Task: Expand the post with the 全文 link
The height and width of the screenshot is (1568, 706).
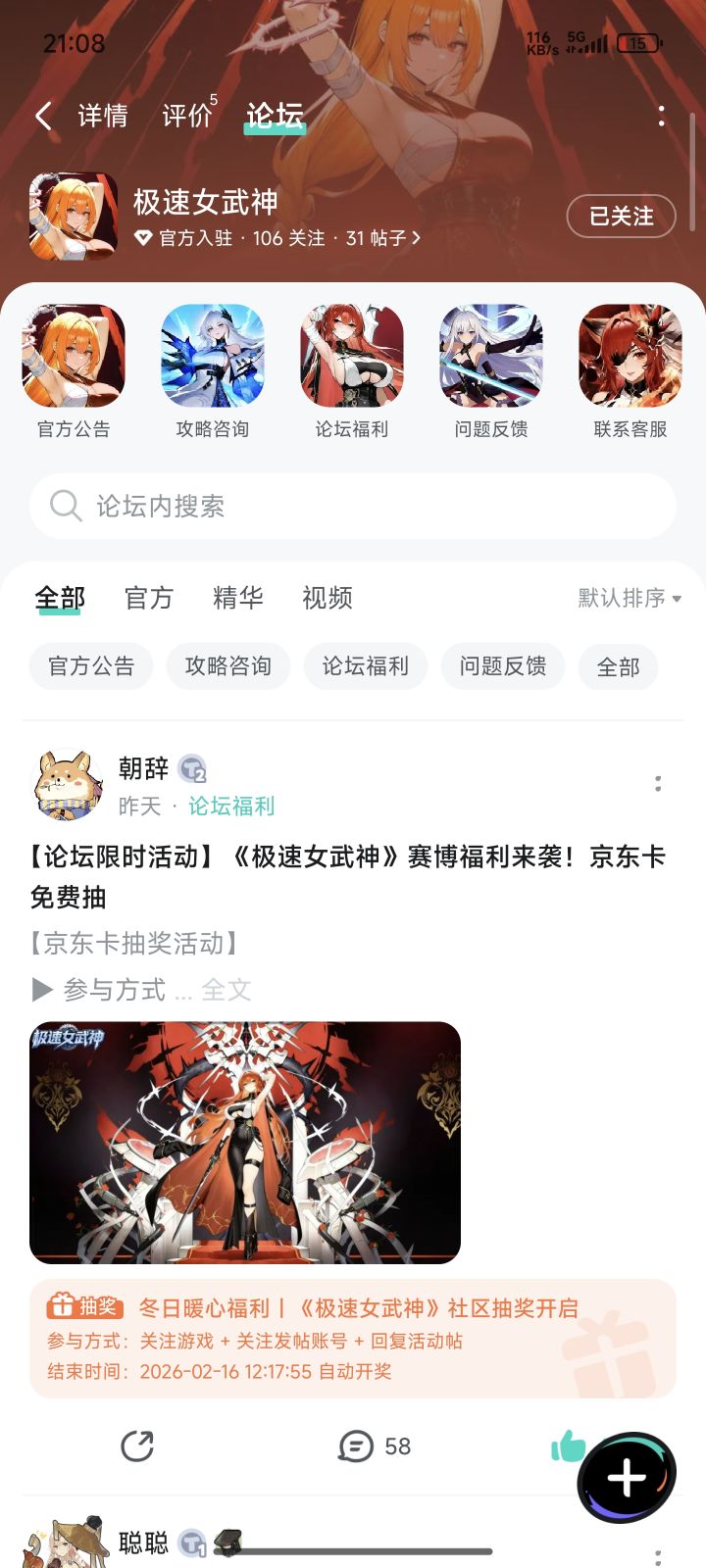Action: point(227,990)
